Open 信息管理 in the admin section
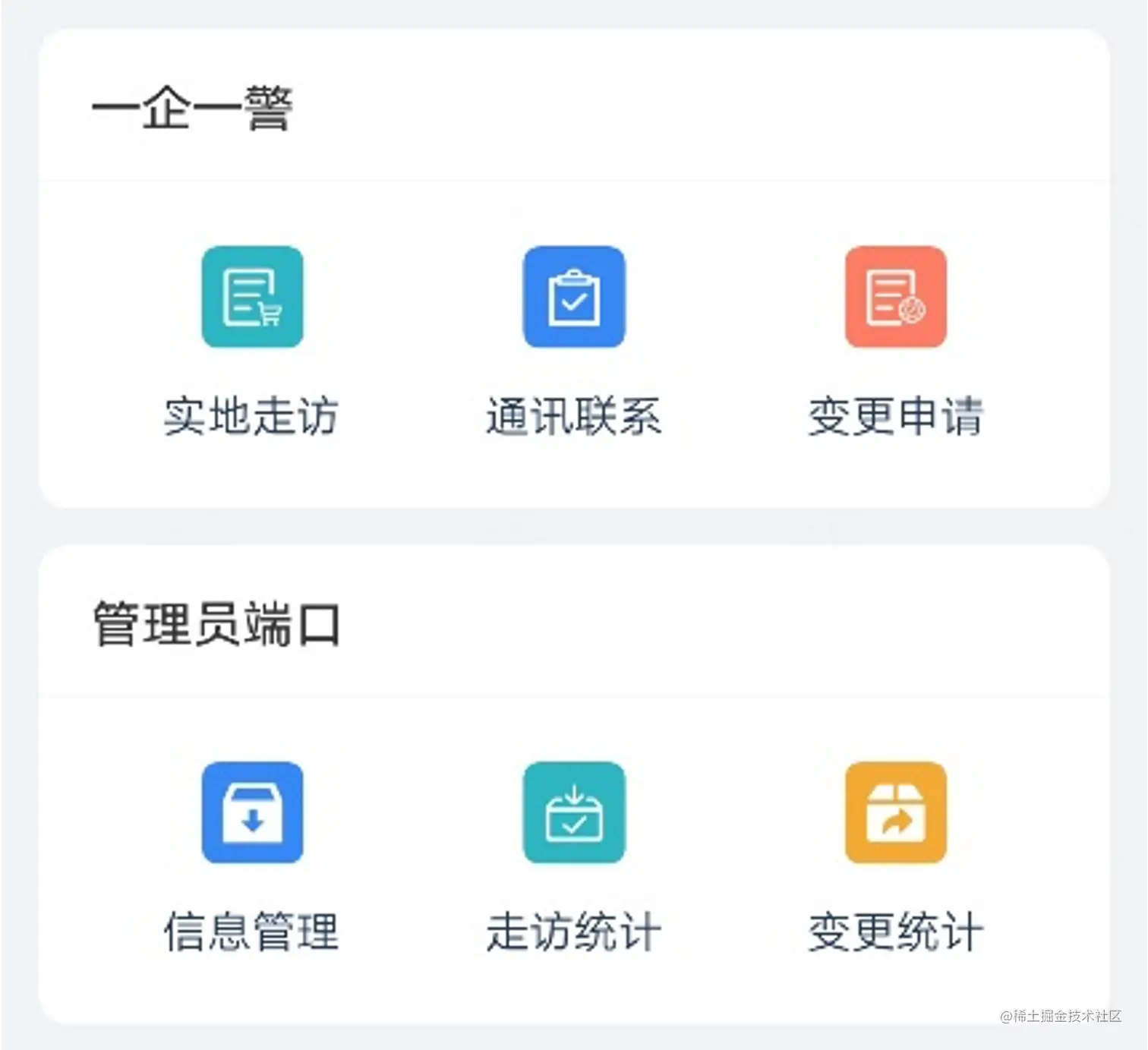 tap(252, 812)
